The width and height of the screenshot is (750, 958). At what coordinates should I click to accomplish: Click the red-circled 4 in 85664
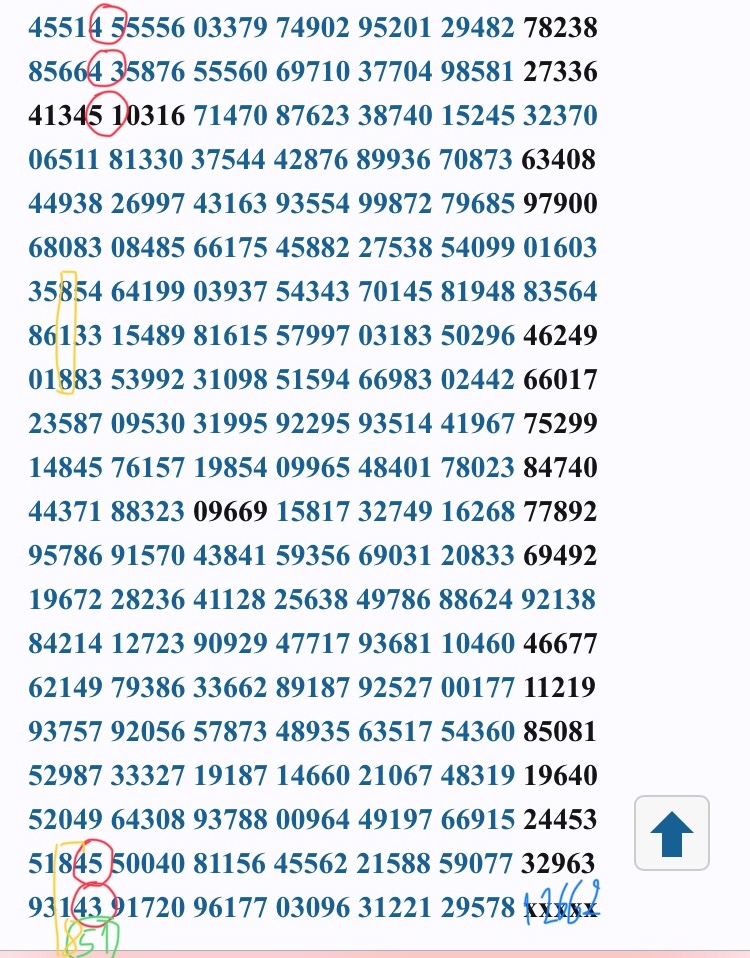(x=97, y=71)
